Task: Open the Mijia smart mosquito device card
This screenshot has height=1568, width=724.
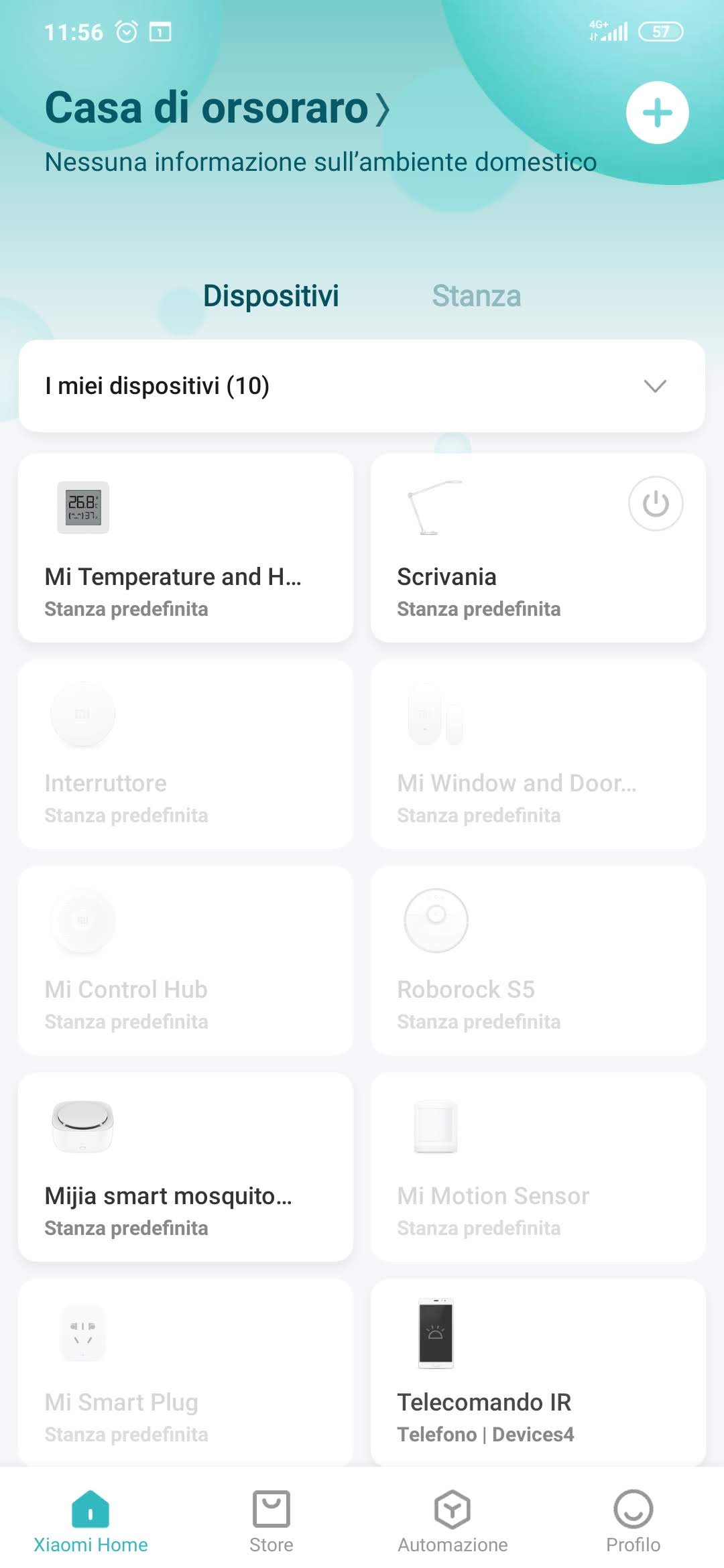Action: tap(186, 1167)
